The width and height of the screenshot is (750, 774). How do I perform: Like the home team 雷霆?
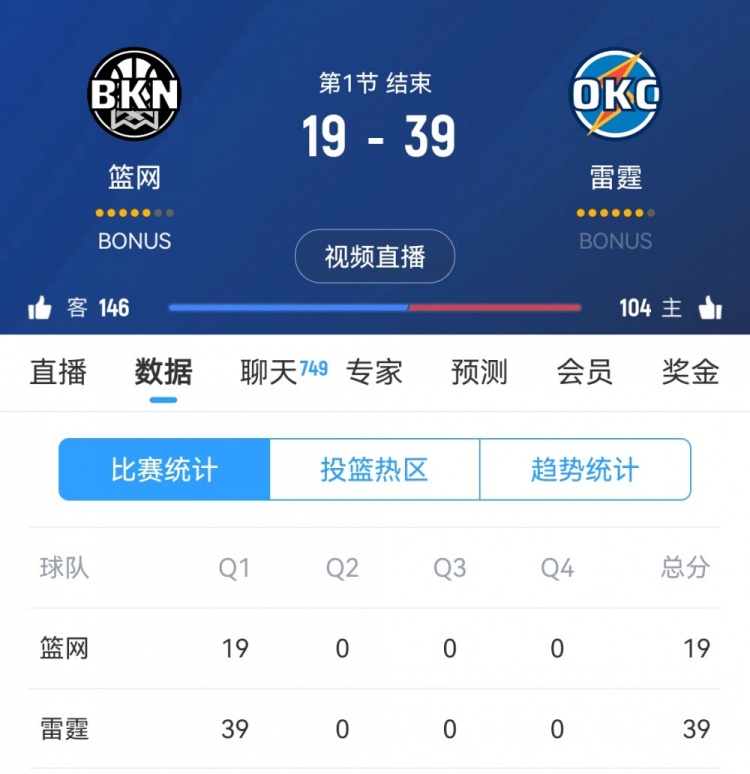[x=710, y=308]
